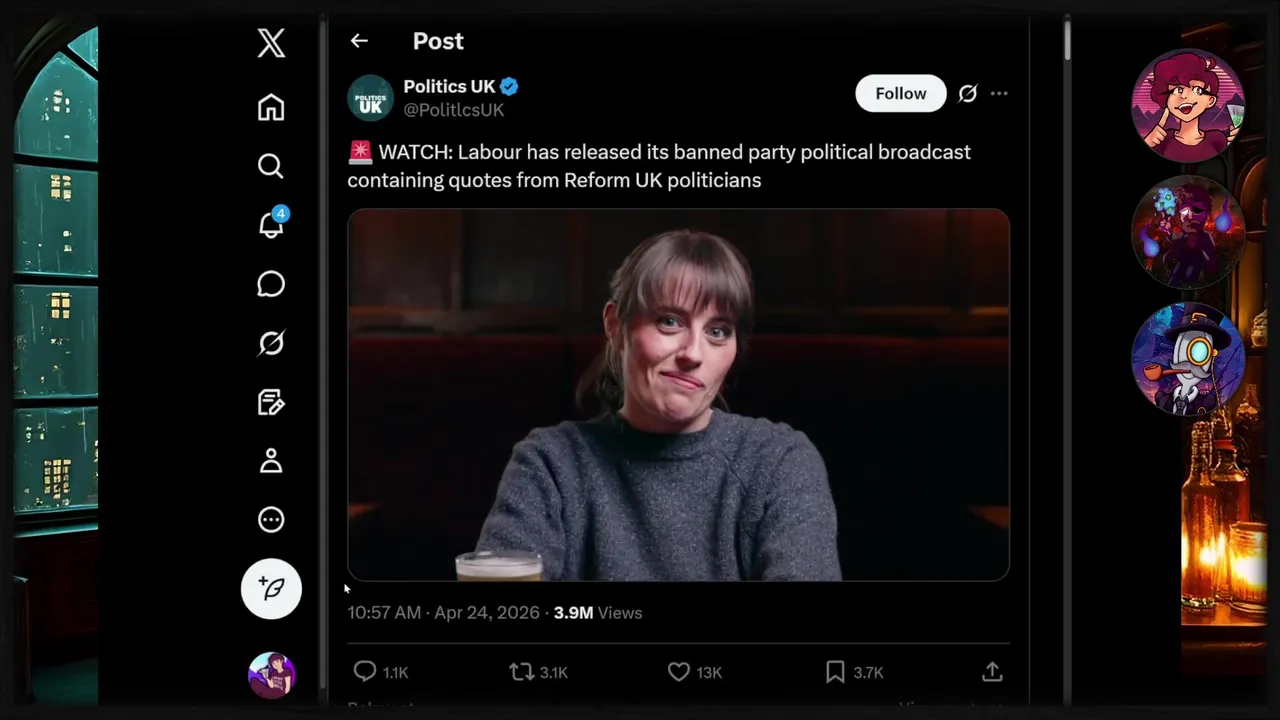Open Grok from the sidebar
This screenshot has width=1280, height=720.
271,343
